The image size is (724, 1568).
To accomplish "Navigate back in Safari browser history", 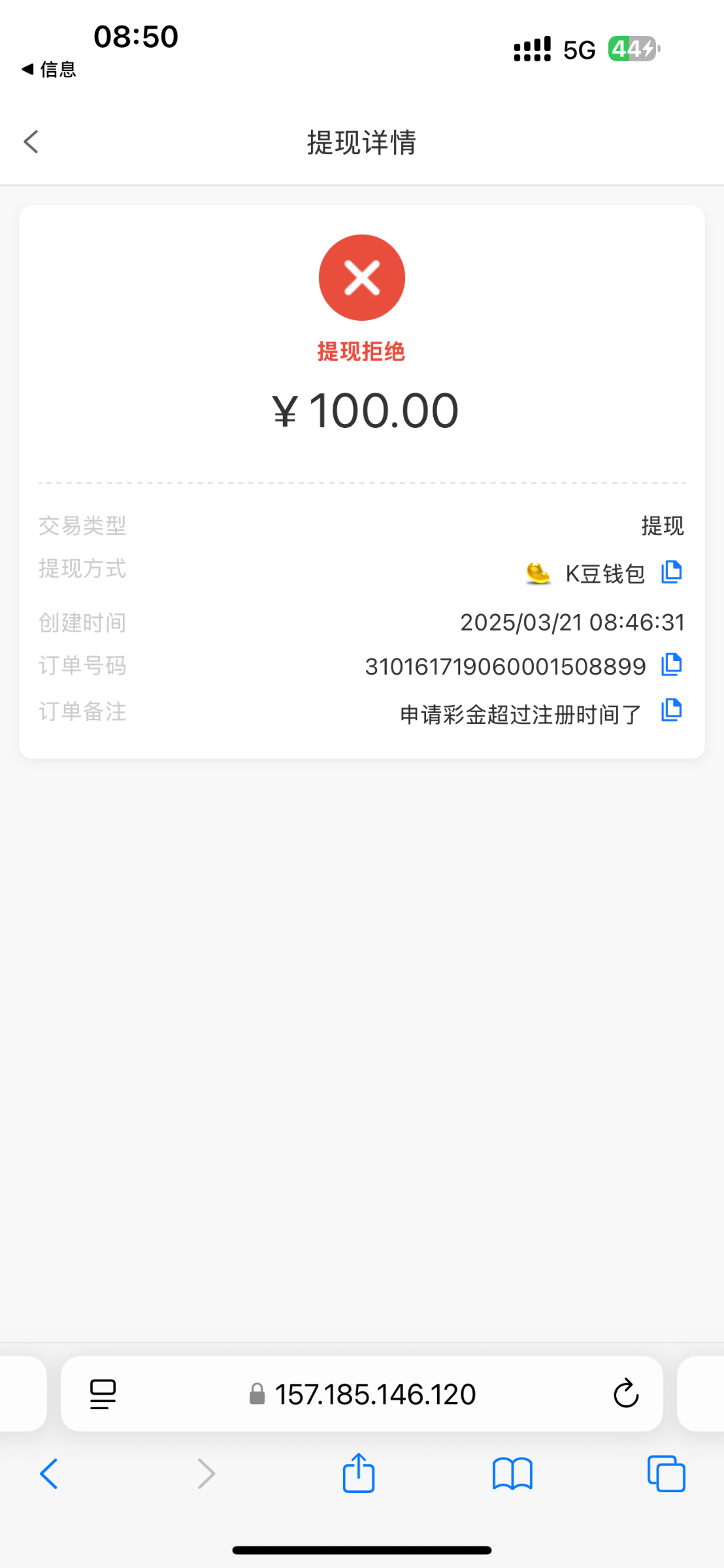I will (x=49, y=1474).
